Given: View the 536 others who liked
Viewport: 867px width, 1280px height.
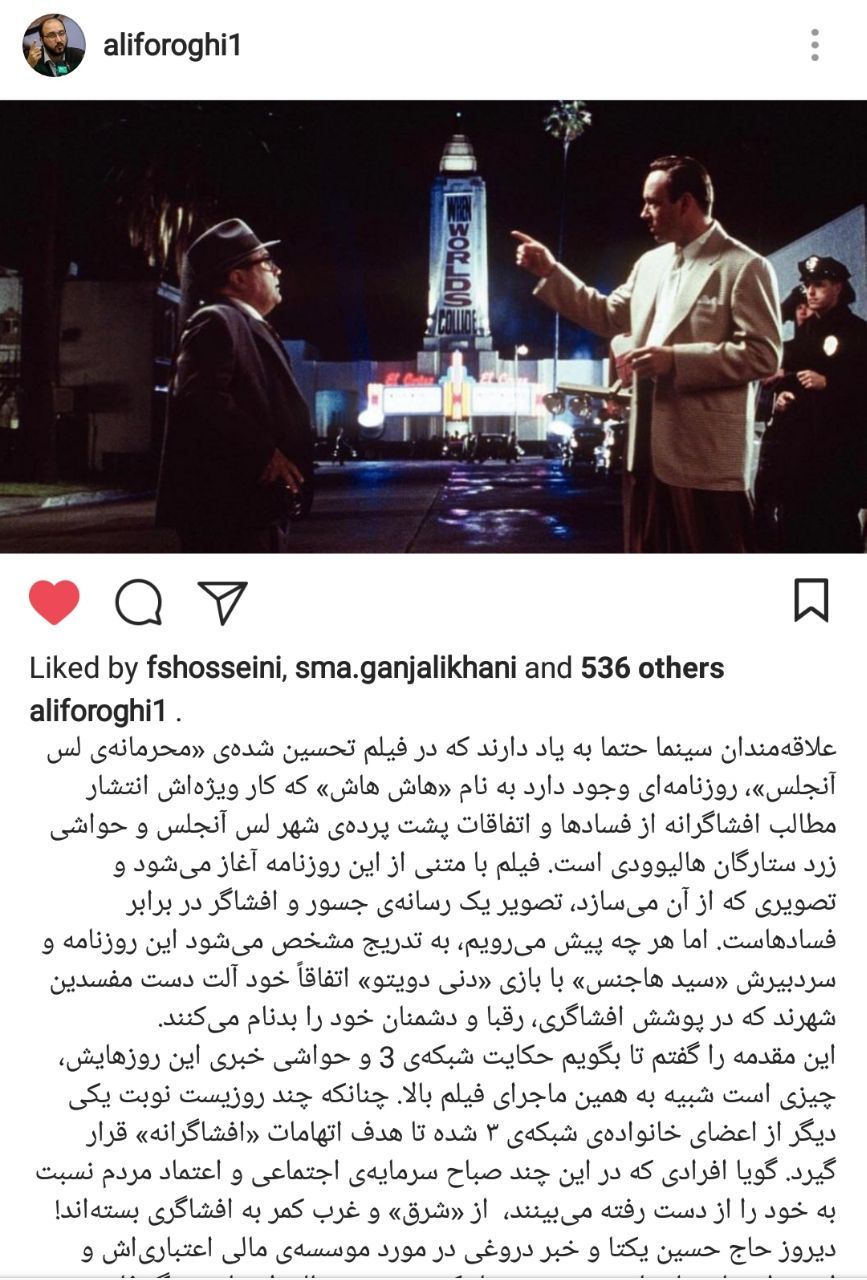Looking at the screenshot, I should (652, 668).
